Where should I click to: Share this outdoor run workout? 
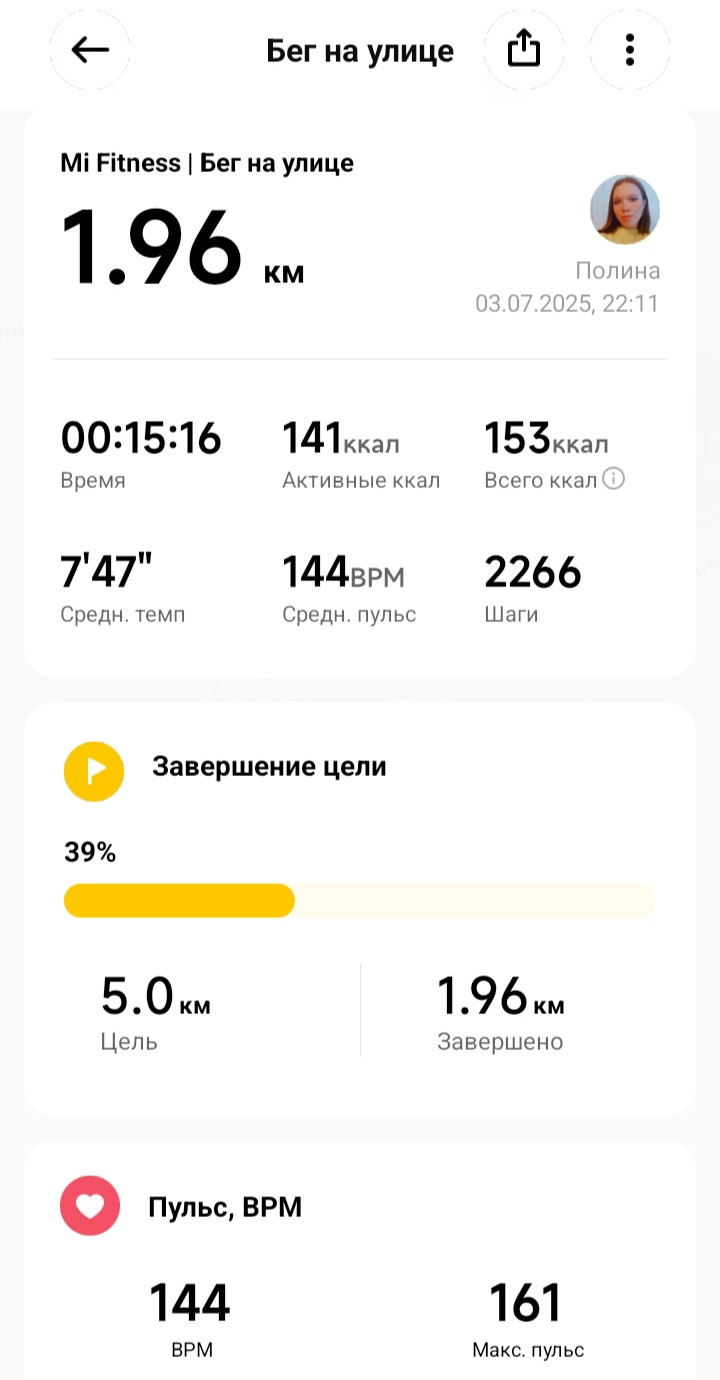click(x=524, y=50)
